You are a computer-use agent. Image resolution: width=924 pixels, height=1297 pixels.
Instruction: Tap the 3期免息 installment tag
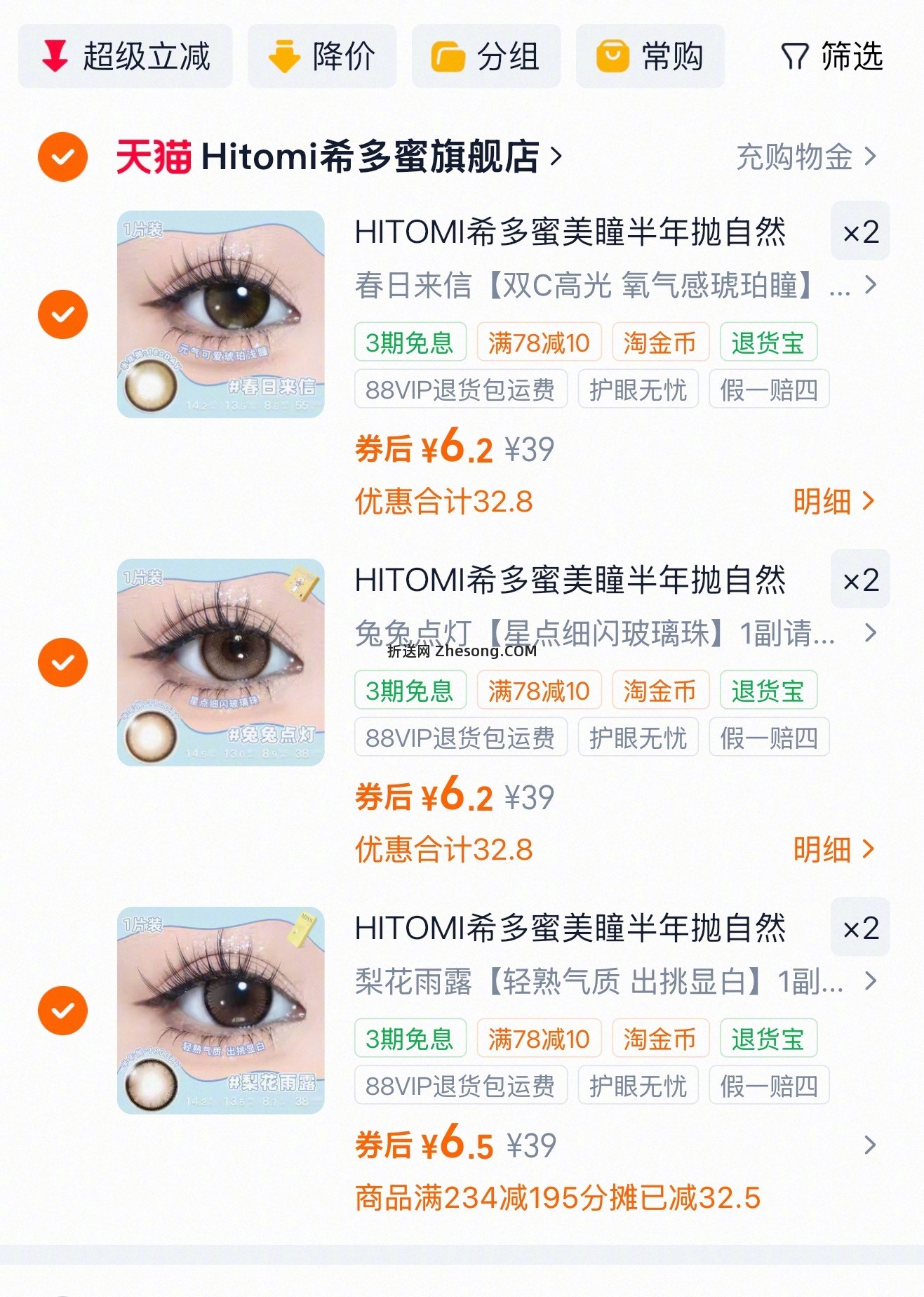409,342
